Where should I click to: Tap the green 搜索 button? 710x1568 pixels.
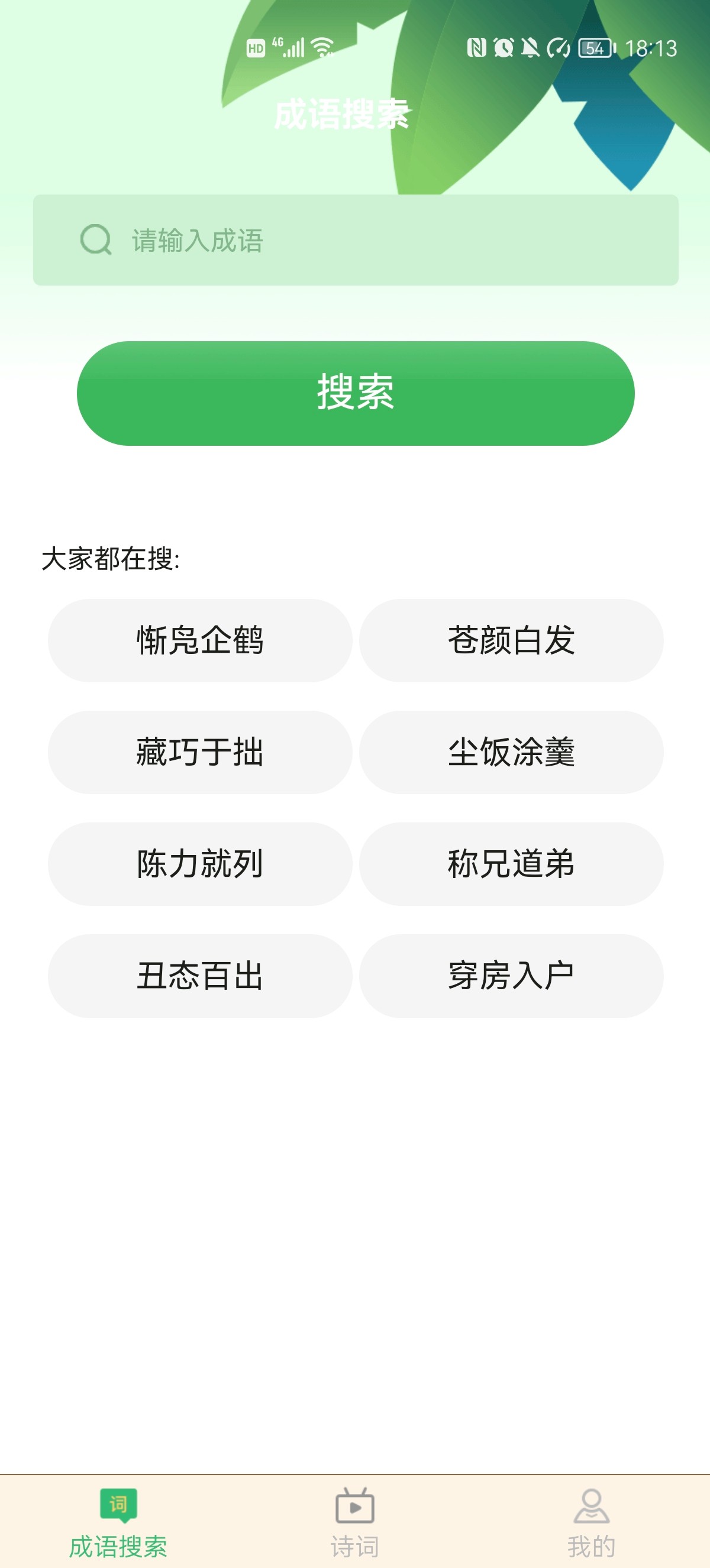[x=356, y=393]
